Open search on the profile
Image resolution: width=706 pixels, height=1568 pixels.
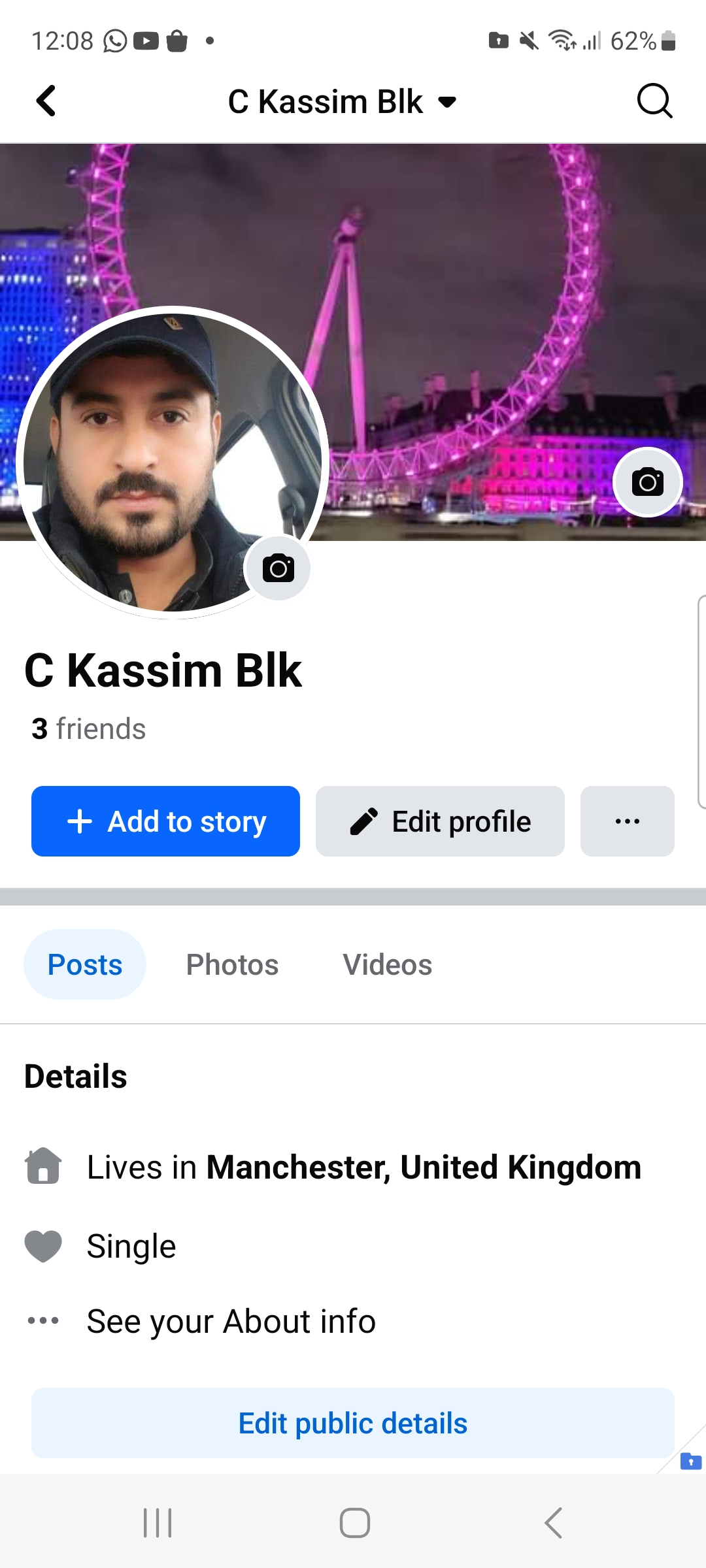pos(654,101)
